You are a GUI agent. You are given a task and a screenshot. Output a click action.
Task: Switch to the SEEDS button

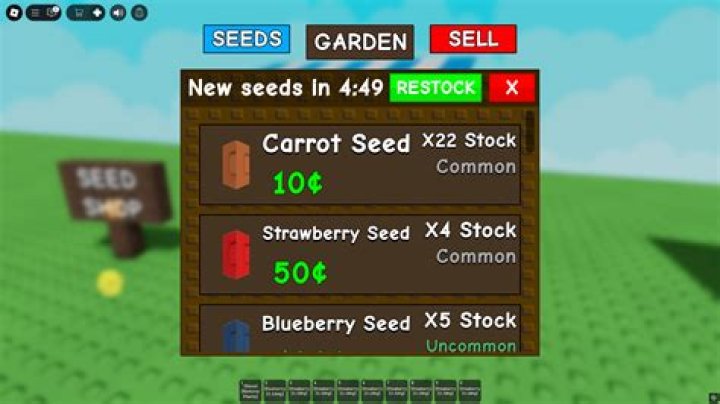(x=247, y=39)
